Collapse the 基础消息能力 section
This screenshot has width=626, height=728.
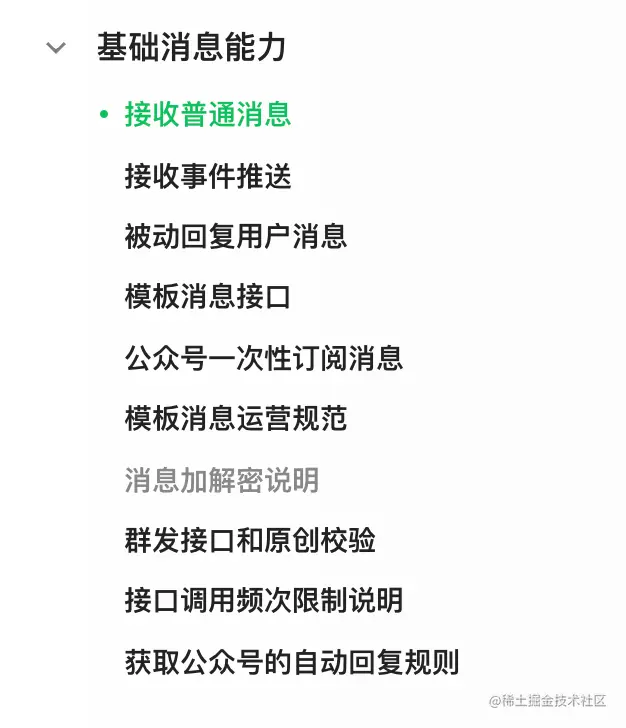pyautogui.click(x=56, y=47)
